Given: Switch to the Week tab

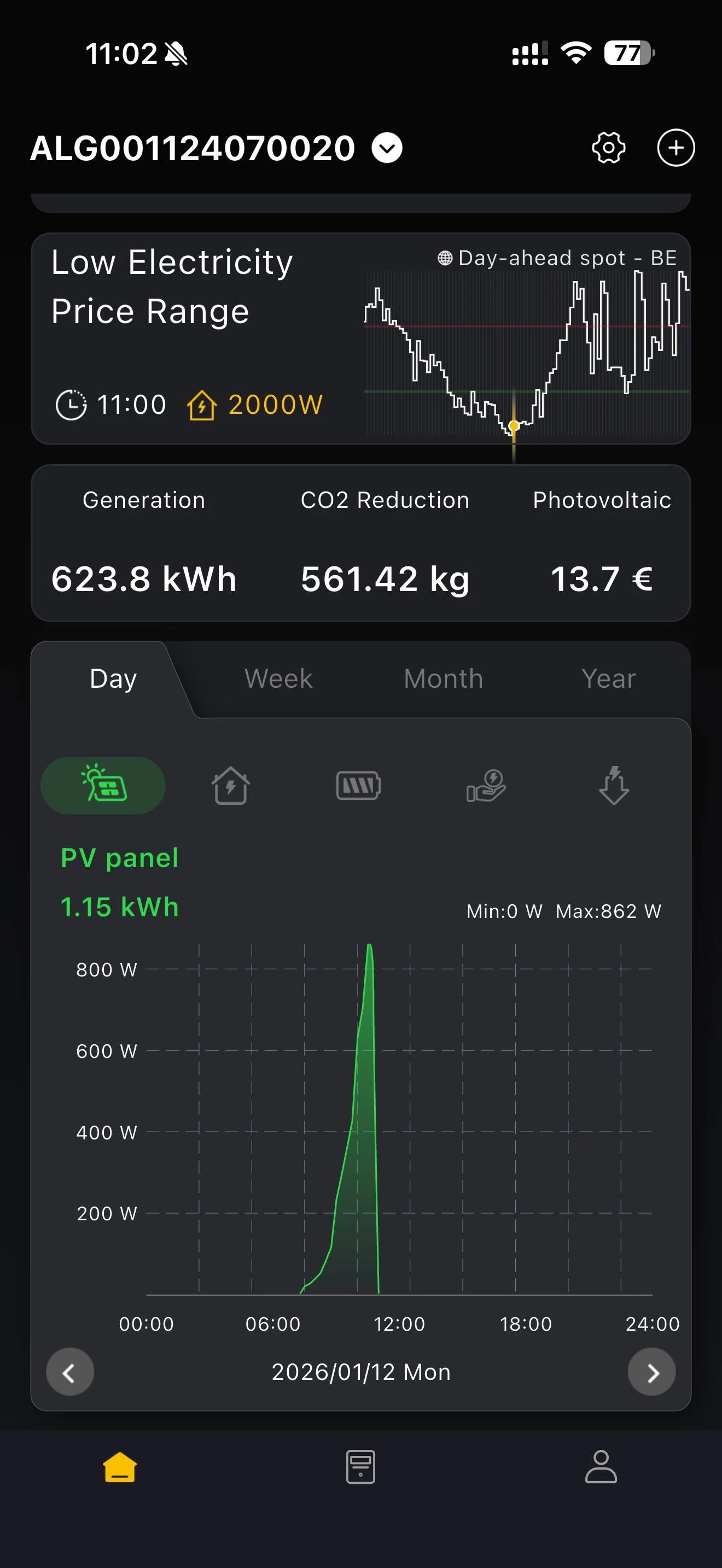Looking at the screenshot, I should (278, 678).
